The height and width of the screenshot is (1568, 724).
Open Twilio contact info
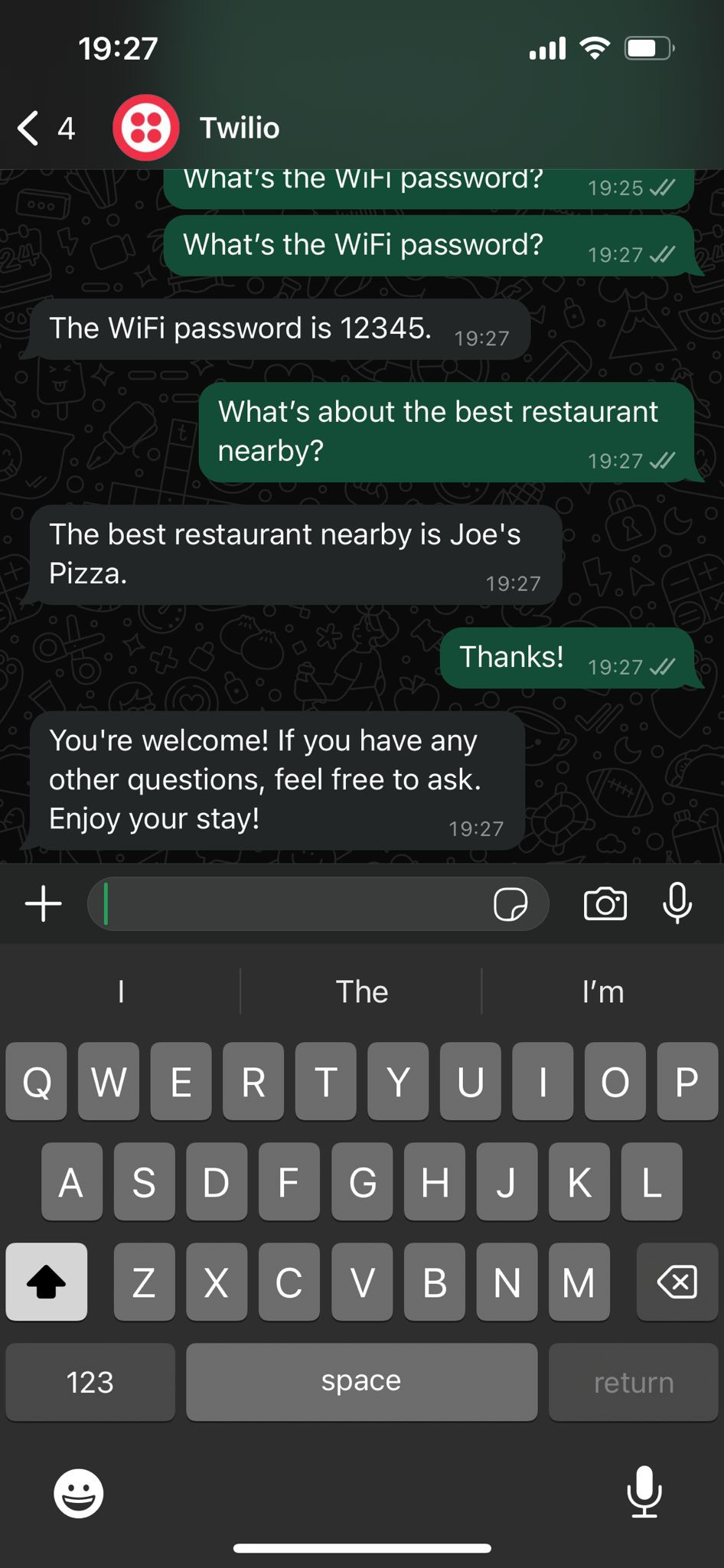(239, 128)
